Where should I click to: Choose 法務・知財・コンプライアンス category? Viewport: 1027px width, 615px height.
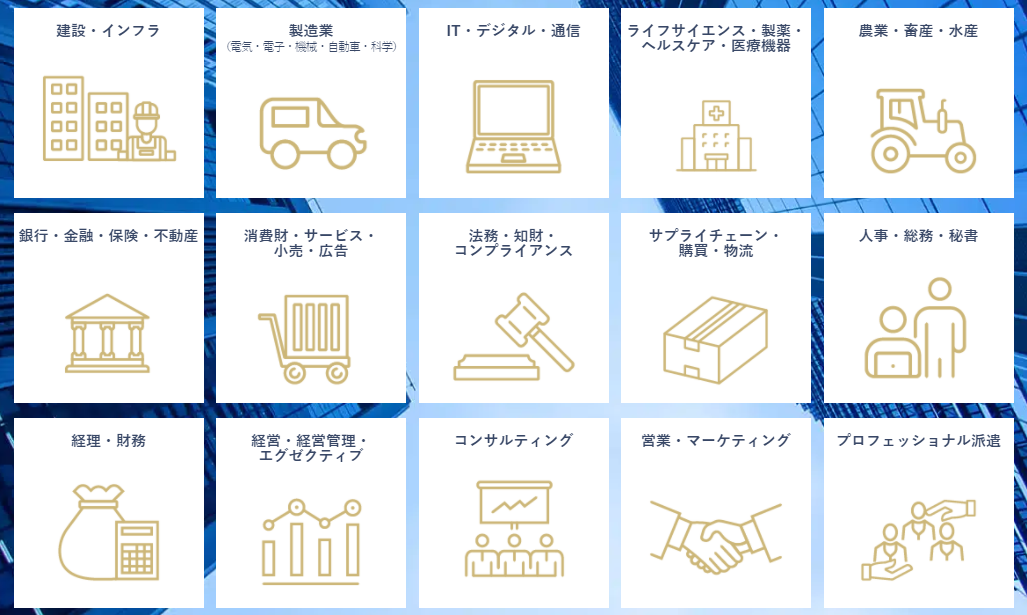pyautogui.click(x=513, y=308)
